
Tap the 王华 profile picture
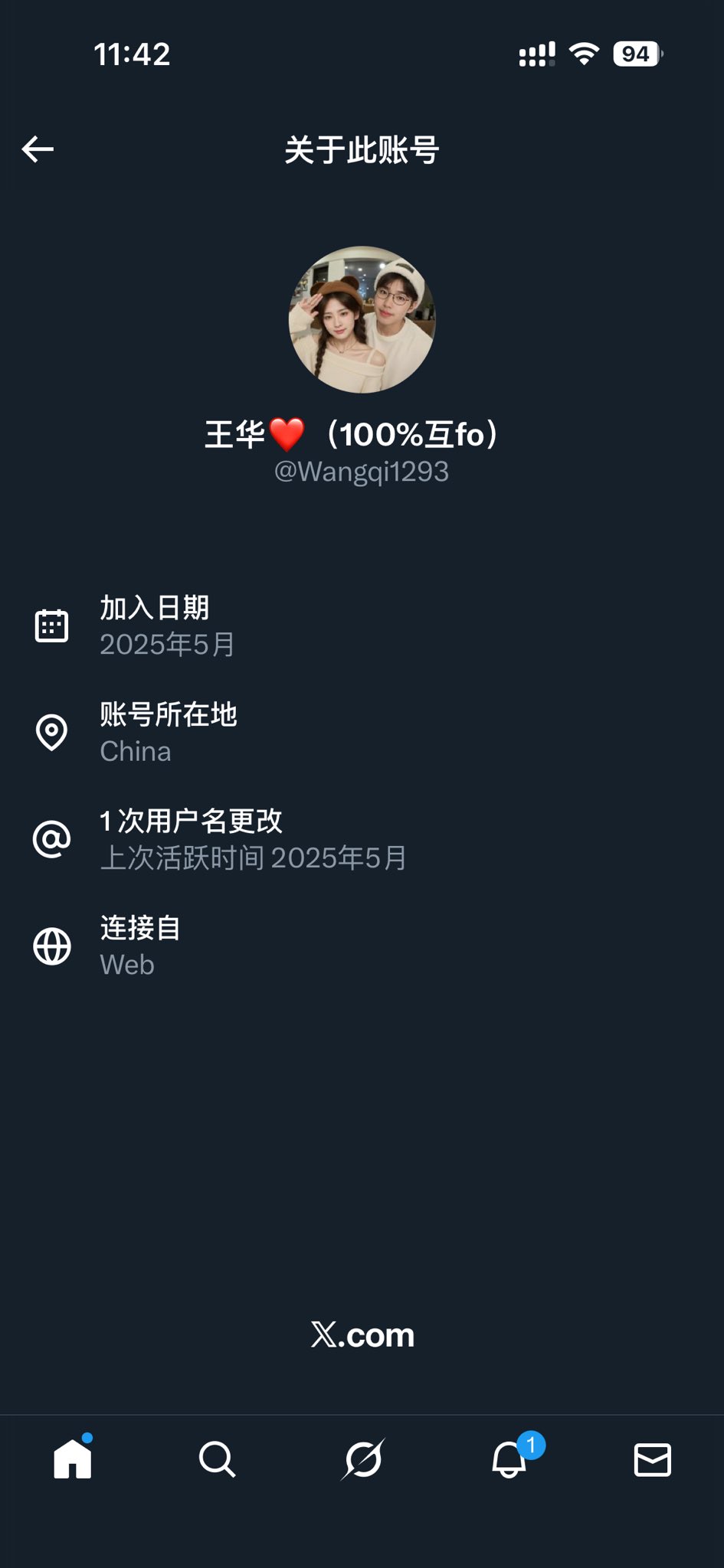362,319
